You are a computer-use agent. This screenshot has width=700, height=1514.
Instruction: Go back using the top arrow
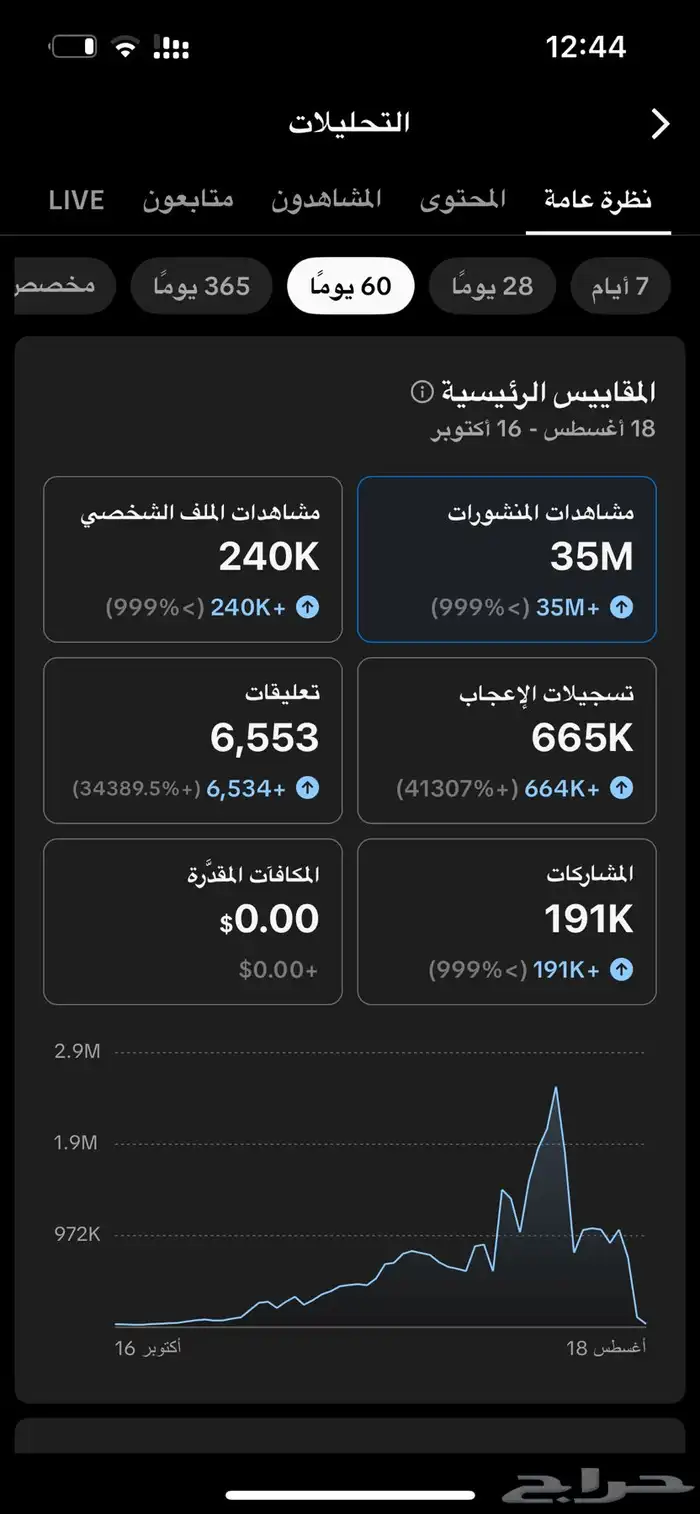click(x=660, y=124)
